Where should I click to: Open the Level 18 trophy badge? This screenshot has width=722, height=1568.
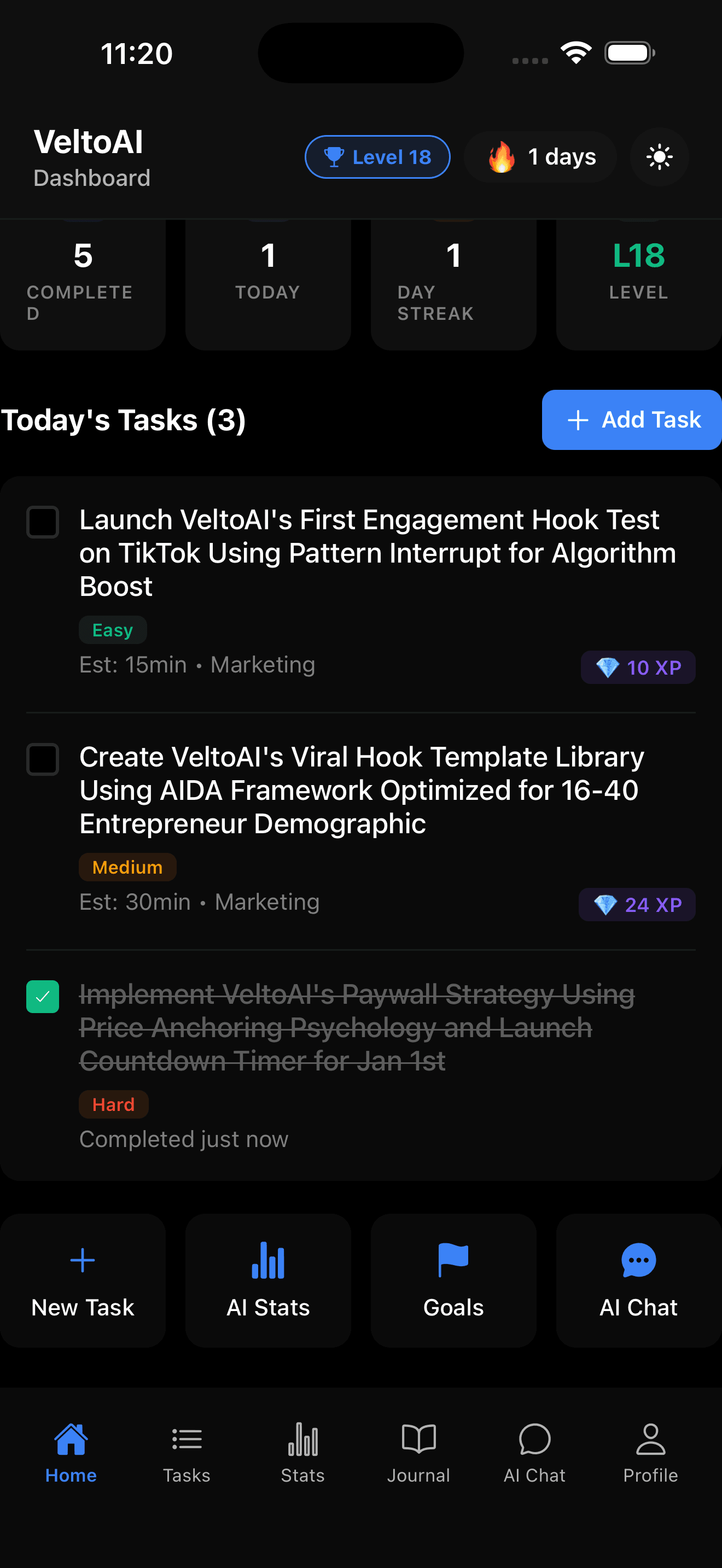point(377,156)
